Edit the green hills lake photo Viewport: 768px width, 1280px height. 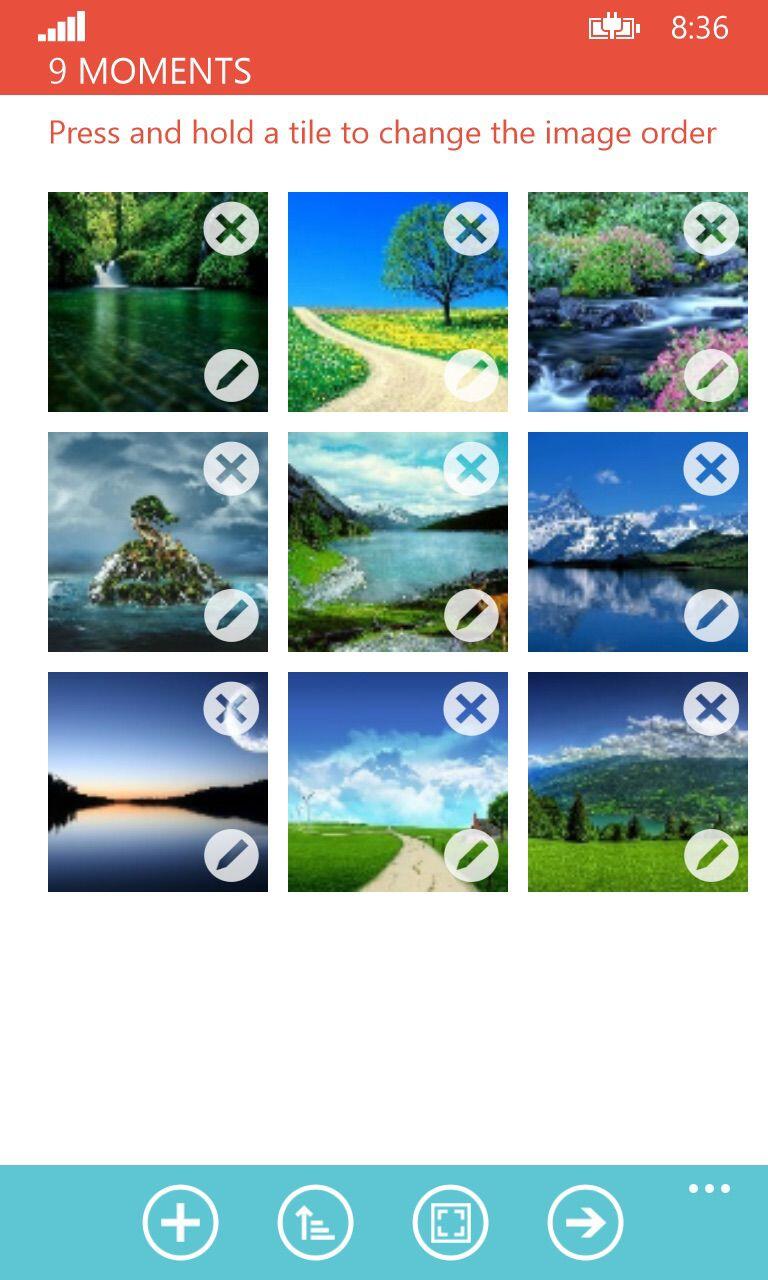[x=711, y=856]
